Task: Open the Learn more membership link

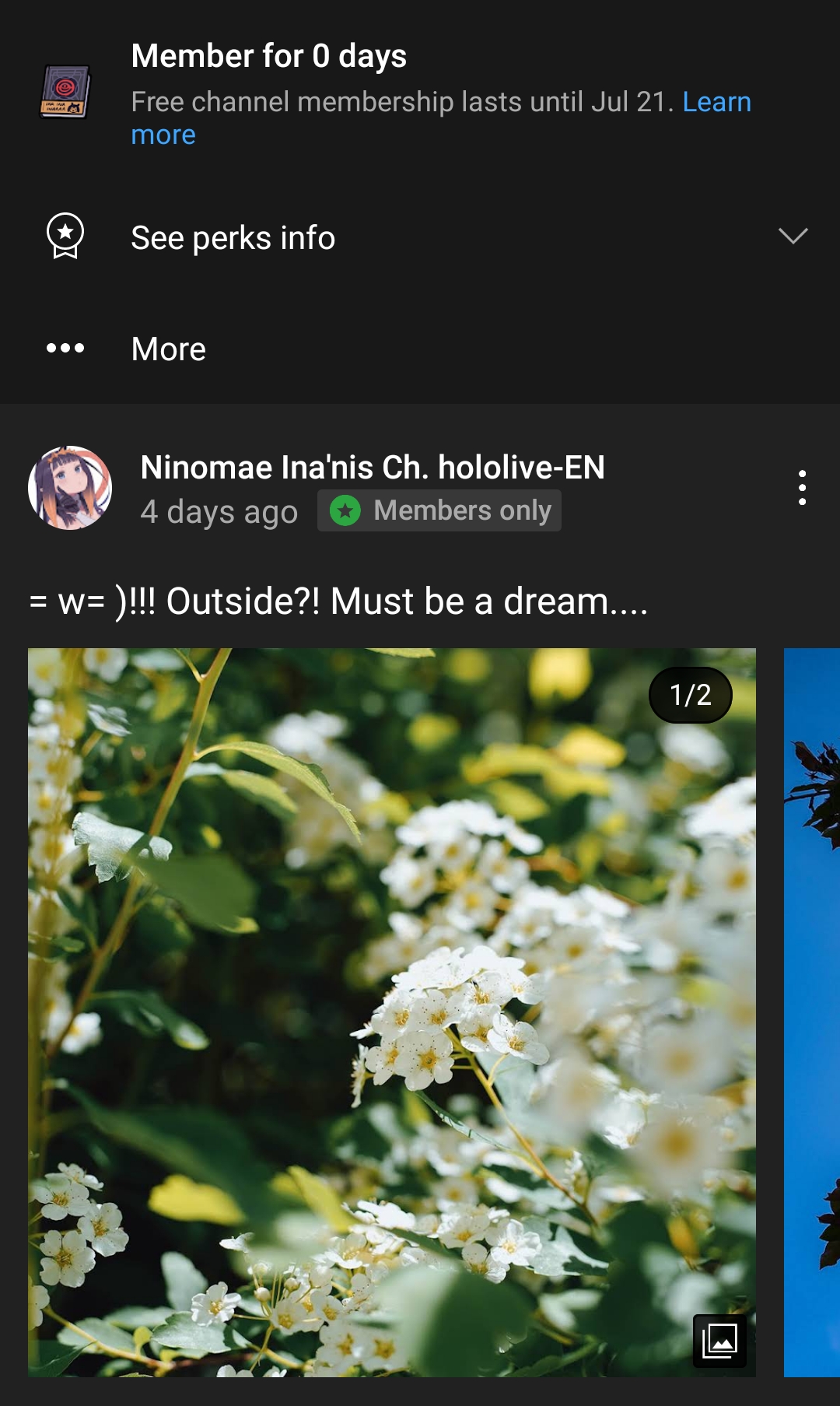Action: tap(716, 103)
